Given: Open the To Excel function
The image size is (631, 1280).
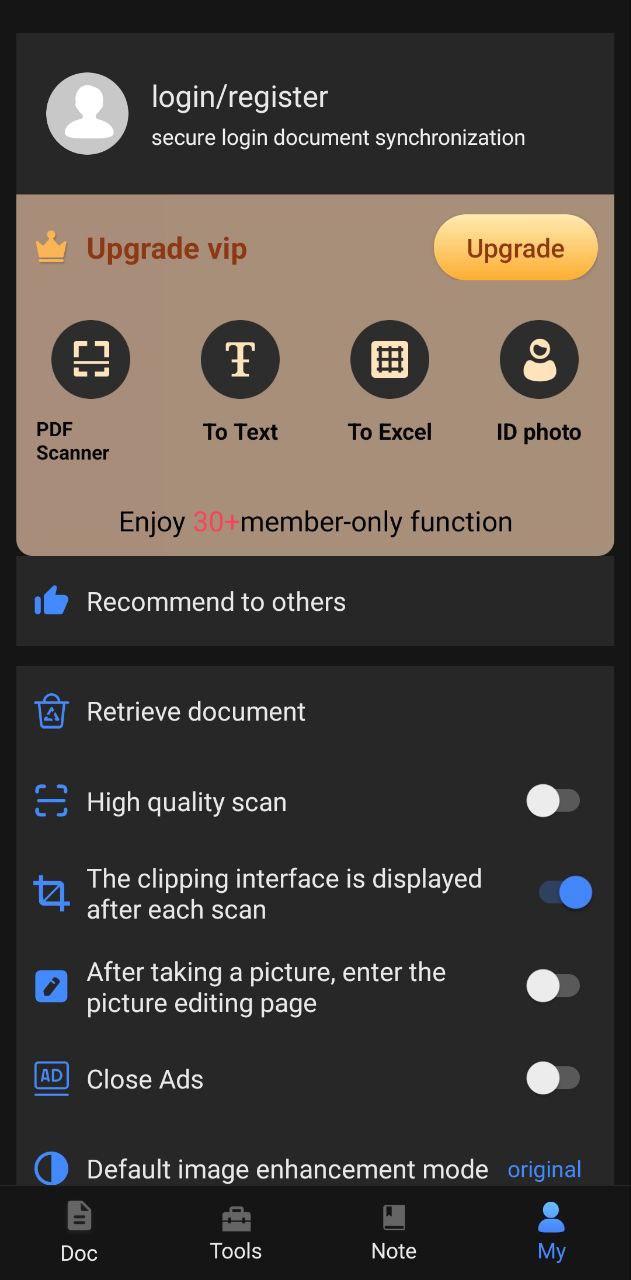Looking at the screenshot, I should tap(390, 381).
